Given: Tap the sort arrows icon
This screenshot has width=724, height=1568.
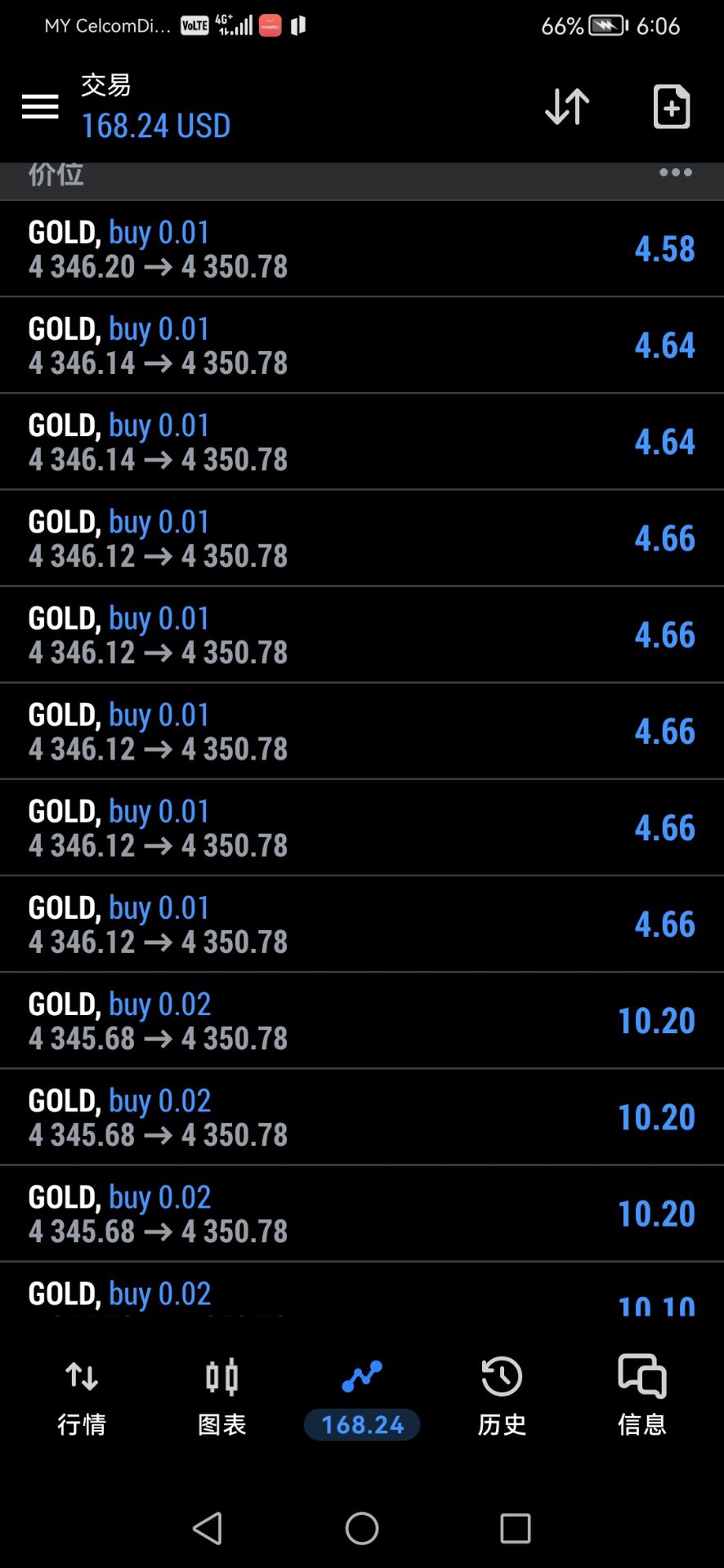Looking at the screenshot, I should [567, 106].
